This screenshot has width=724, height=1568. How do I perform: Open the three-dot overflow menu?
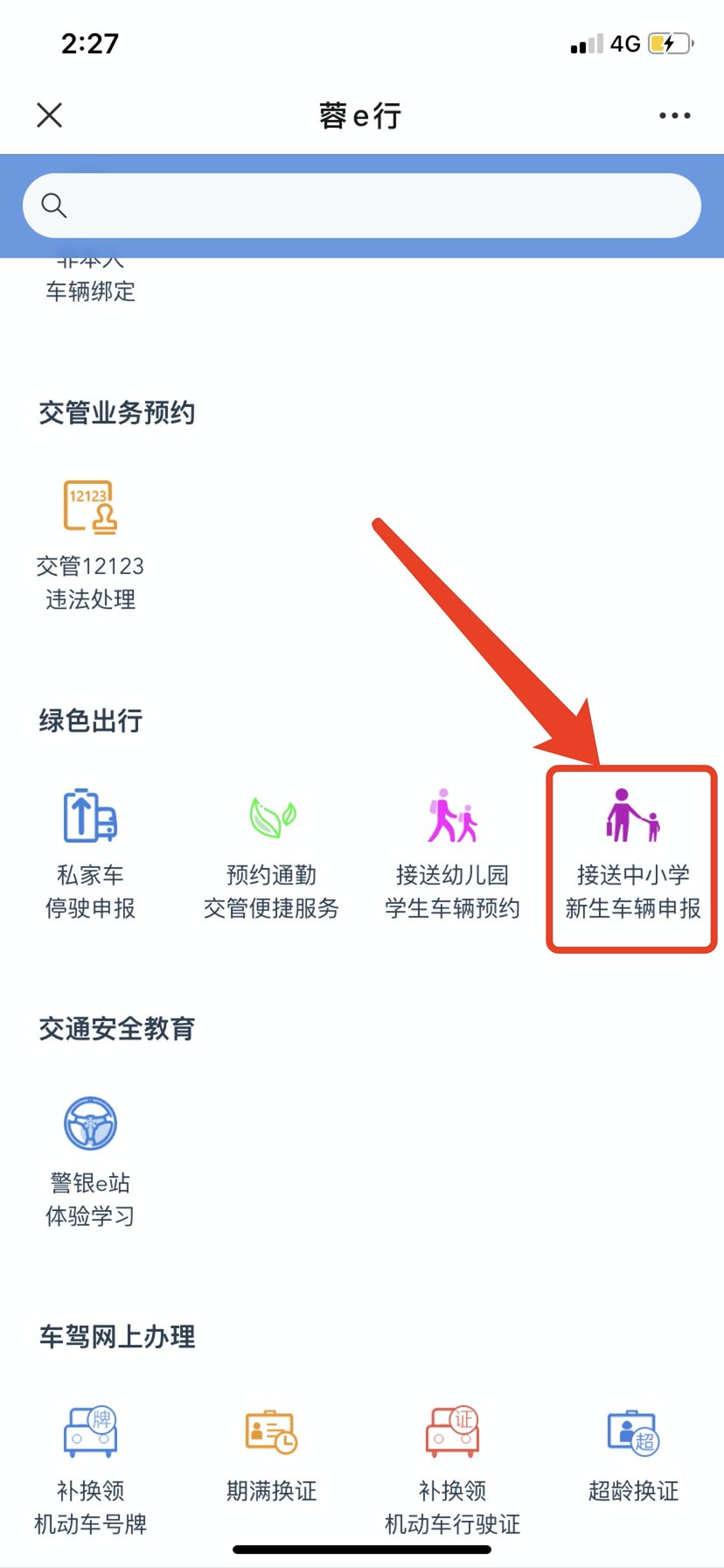tap(674, 115)
